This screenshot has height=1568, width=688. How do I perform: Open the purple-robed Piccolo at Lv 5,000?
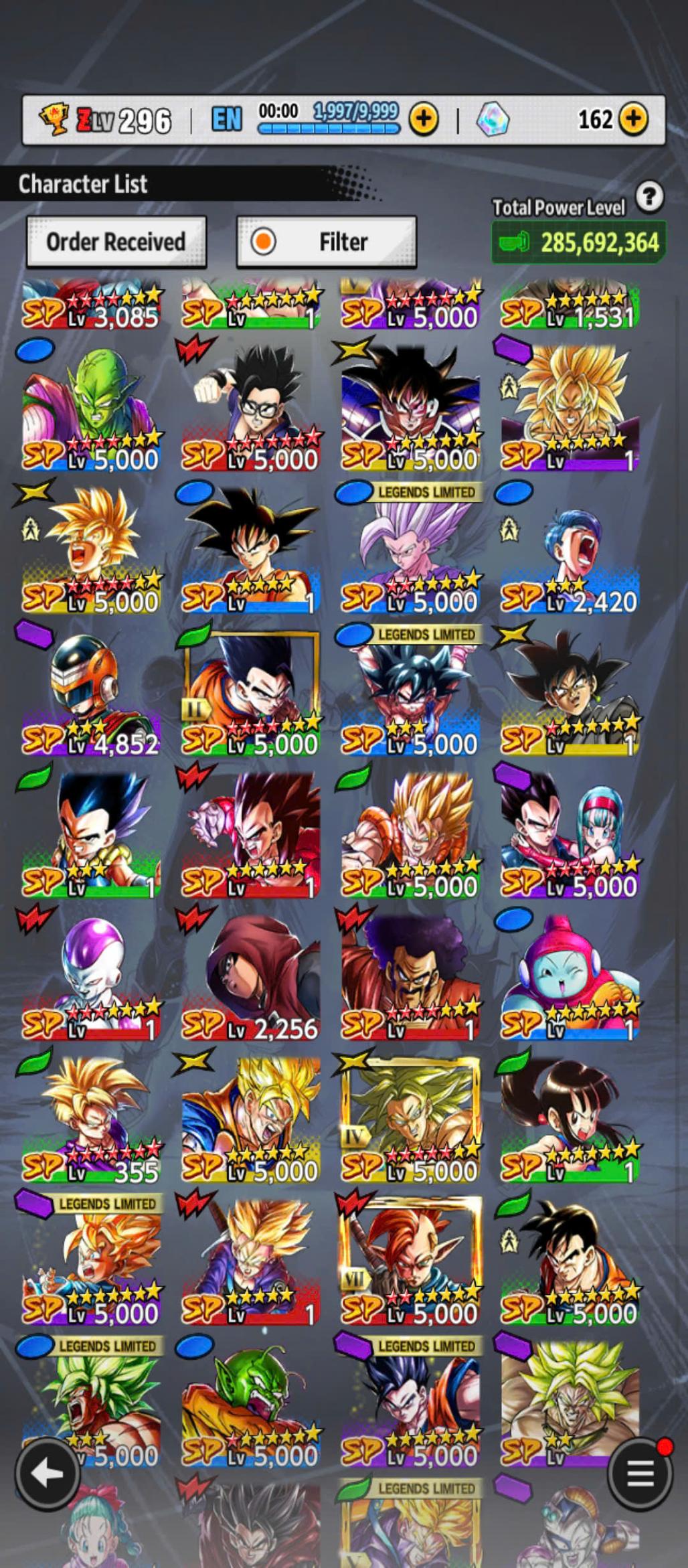92,410
